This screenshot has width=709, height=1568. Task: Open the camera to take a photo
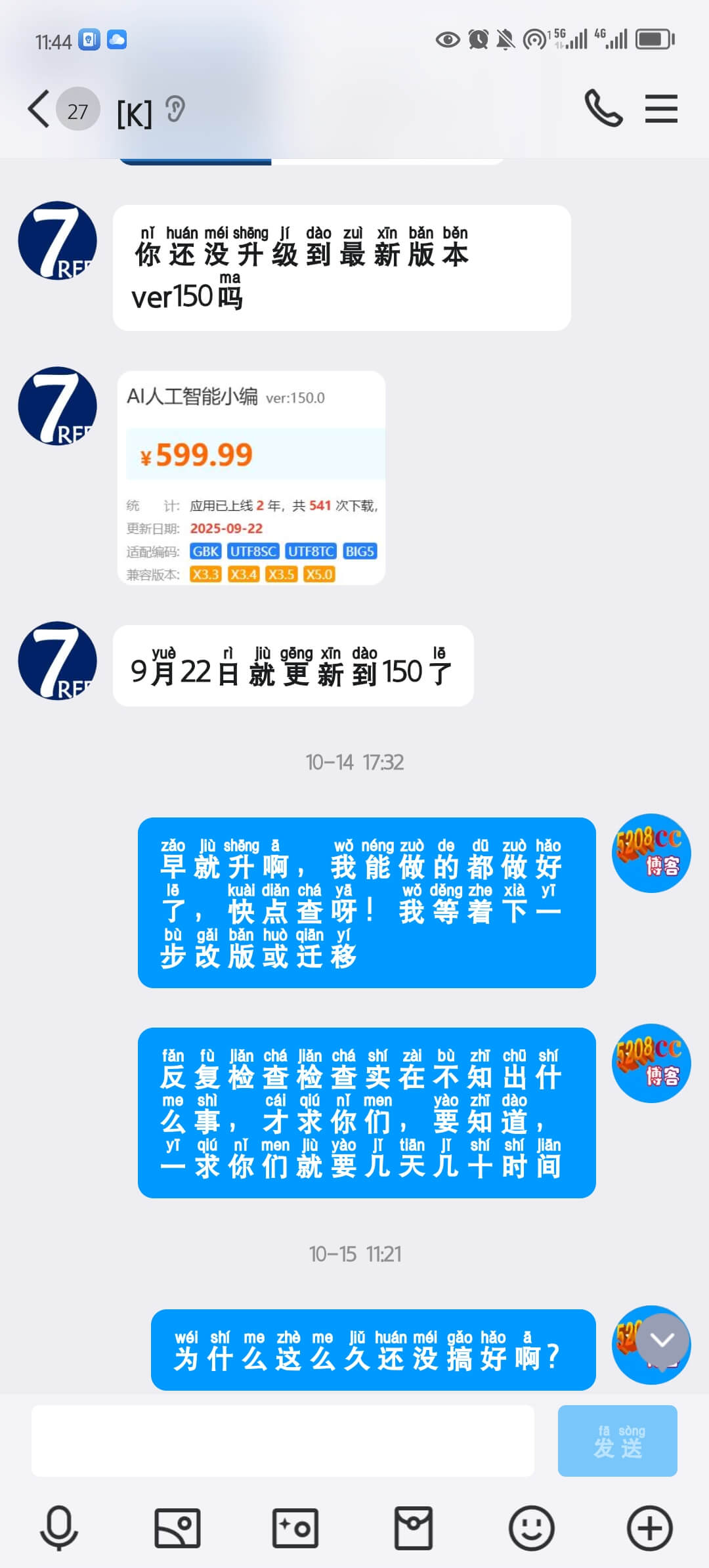click(x=295, y=1529)
